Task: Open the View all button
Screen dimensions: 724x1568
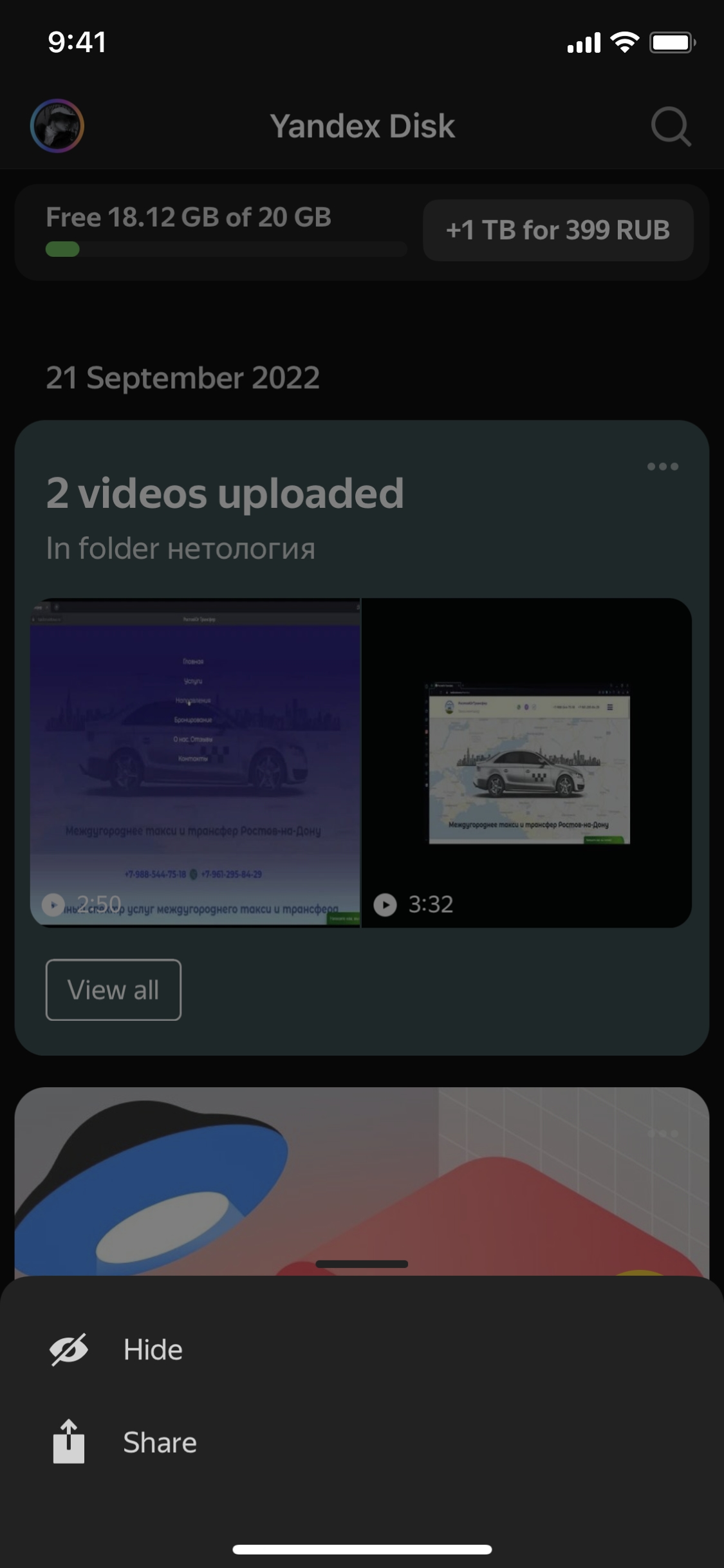Action: click(x=113, y=990)
